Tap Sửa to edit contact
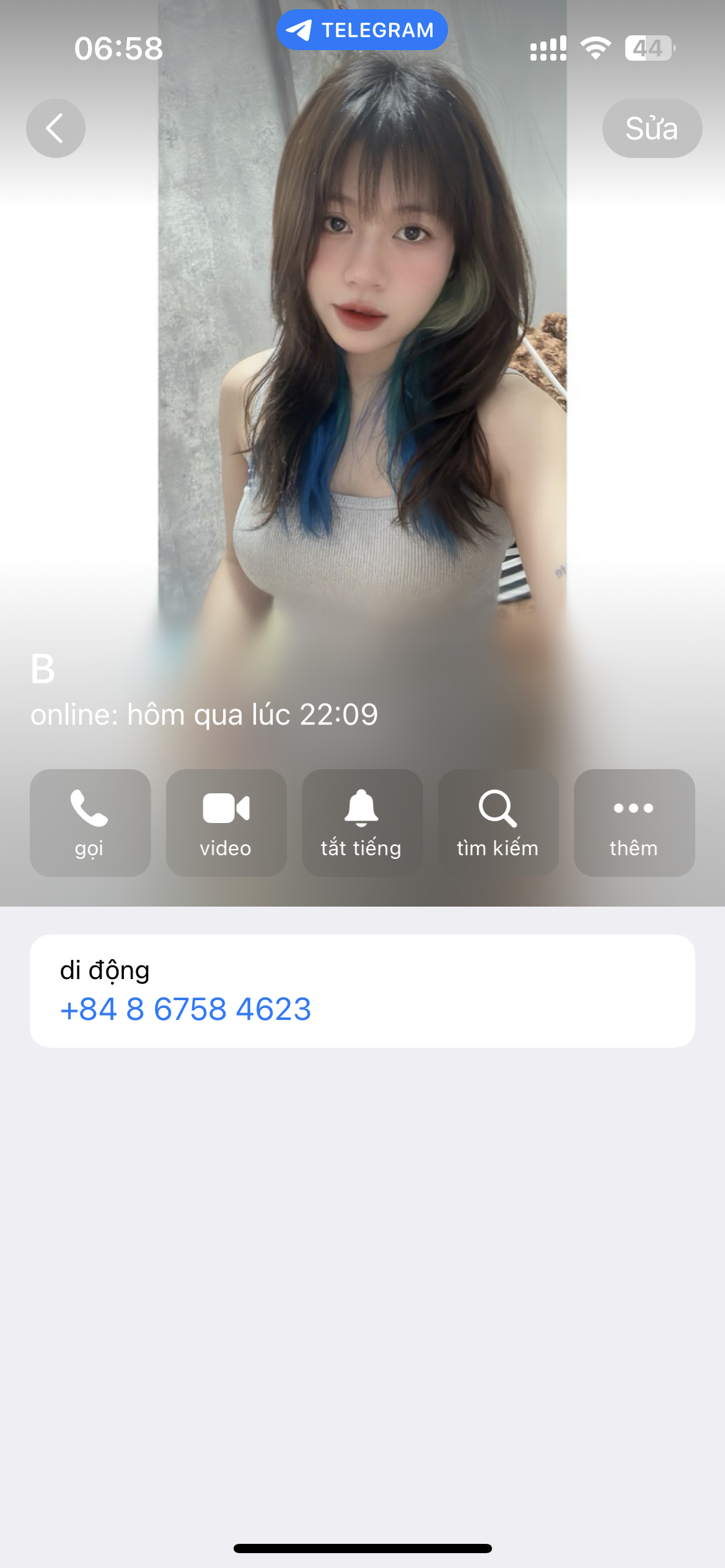Viewport: 725px width, 1568px height. click(x=651, y=128)
